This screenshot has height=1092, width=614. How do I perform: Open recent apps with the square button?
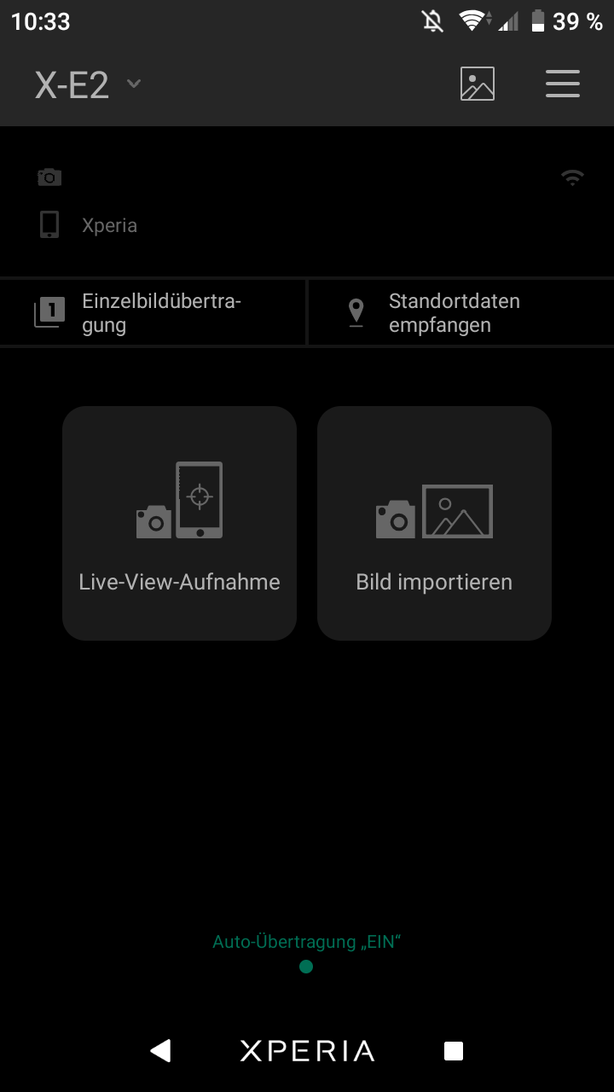click(454, 1050)
